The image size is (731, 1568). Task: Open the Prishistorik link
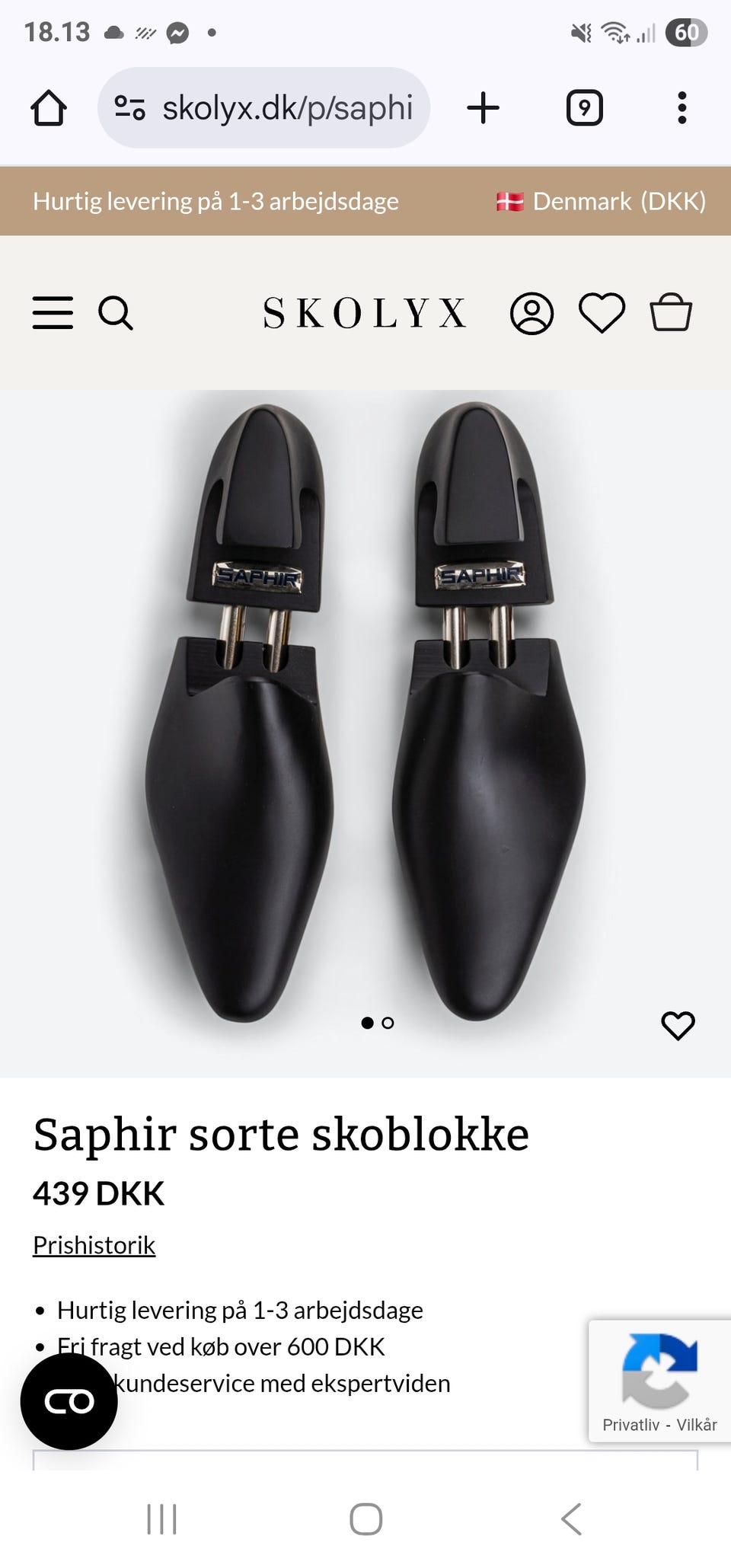pyautogui.click(x=93, y=1244)
